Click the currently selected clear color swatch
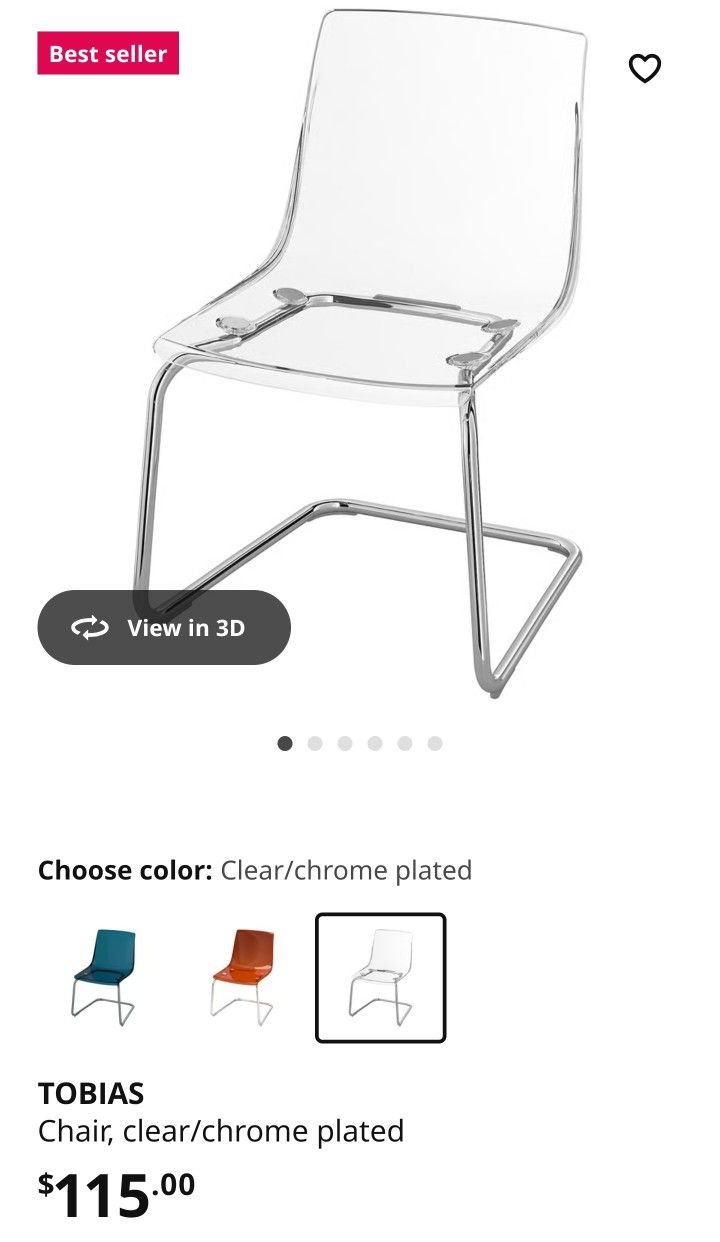This screenshot has height=1242, width=720. click(382, 976)
